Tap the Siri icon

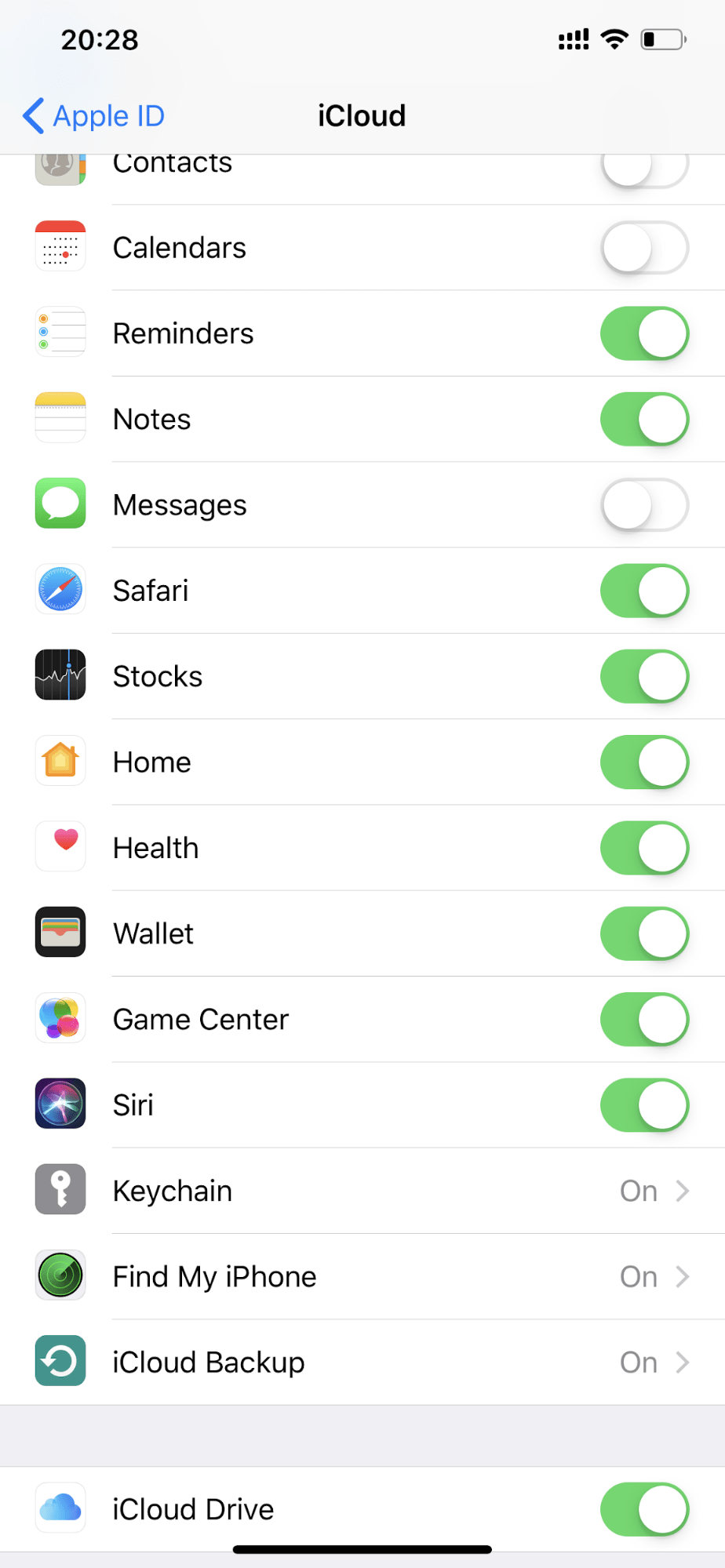pos(60,1104)
